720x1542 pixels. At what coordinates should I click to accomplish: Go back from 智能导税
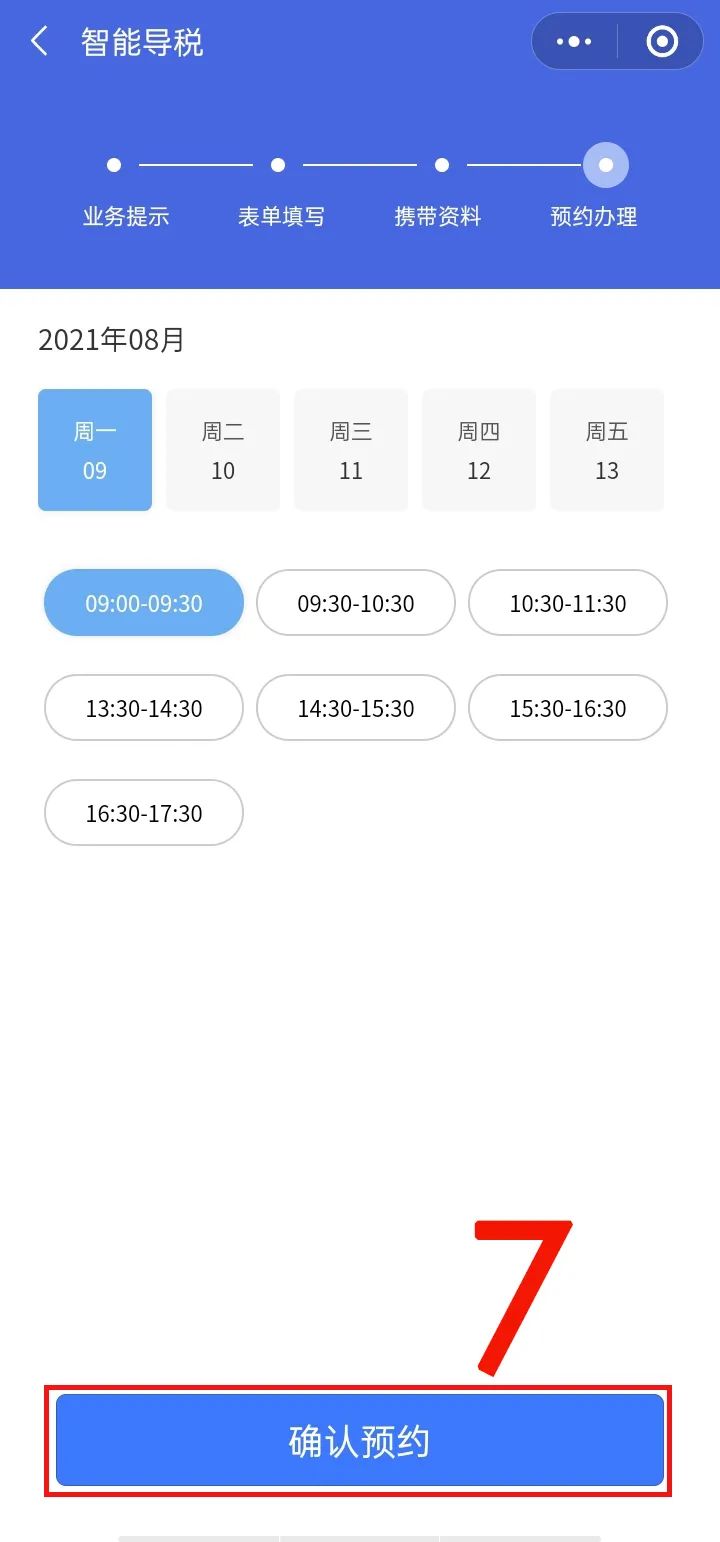pyautogui.click(x=40, y=42)
